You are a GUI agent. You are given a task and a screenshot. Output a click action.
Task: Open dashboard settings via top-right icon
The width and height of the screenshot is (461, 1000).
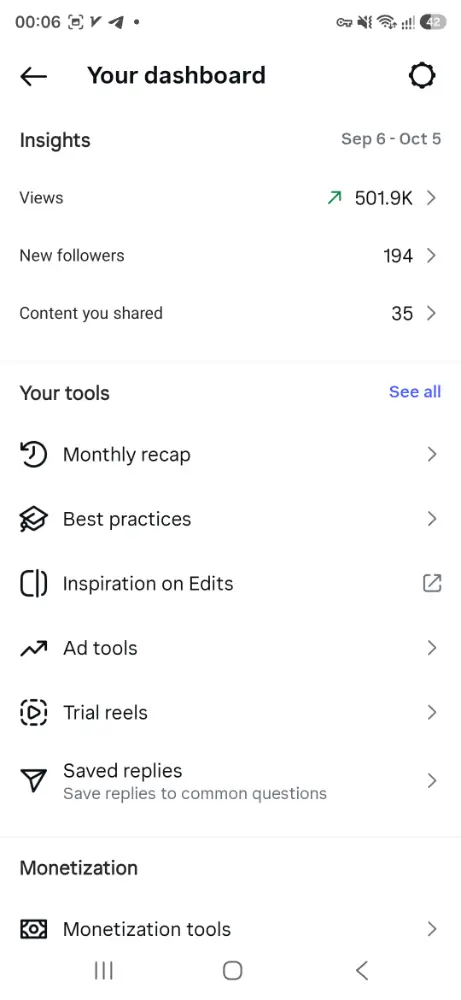[421, 77]
